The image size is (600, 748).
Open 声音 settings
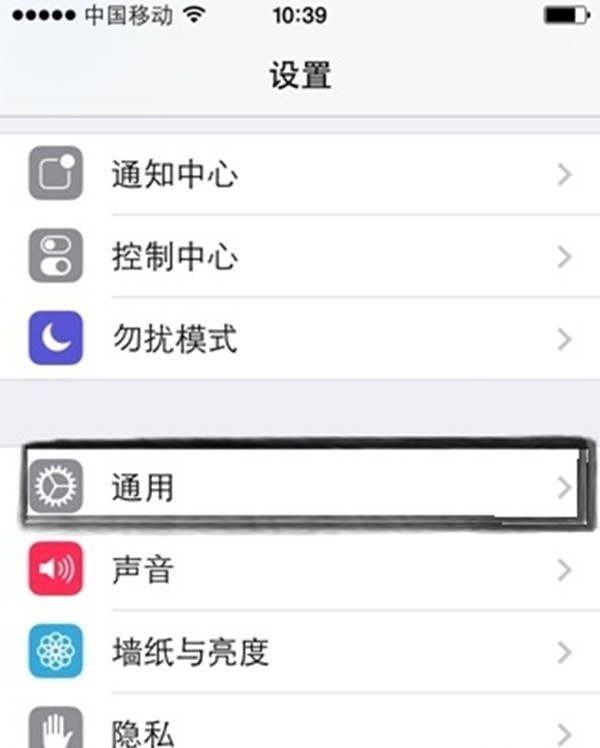click(x=300, y=570)
